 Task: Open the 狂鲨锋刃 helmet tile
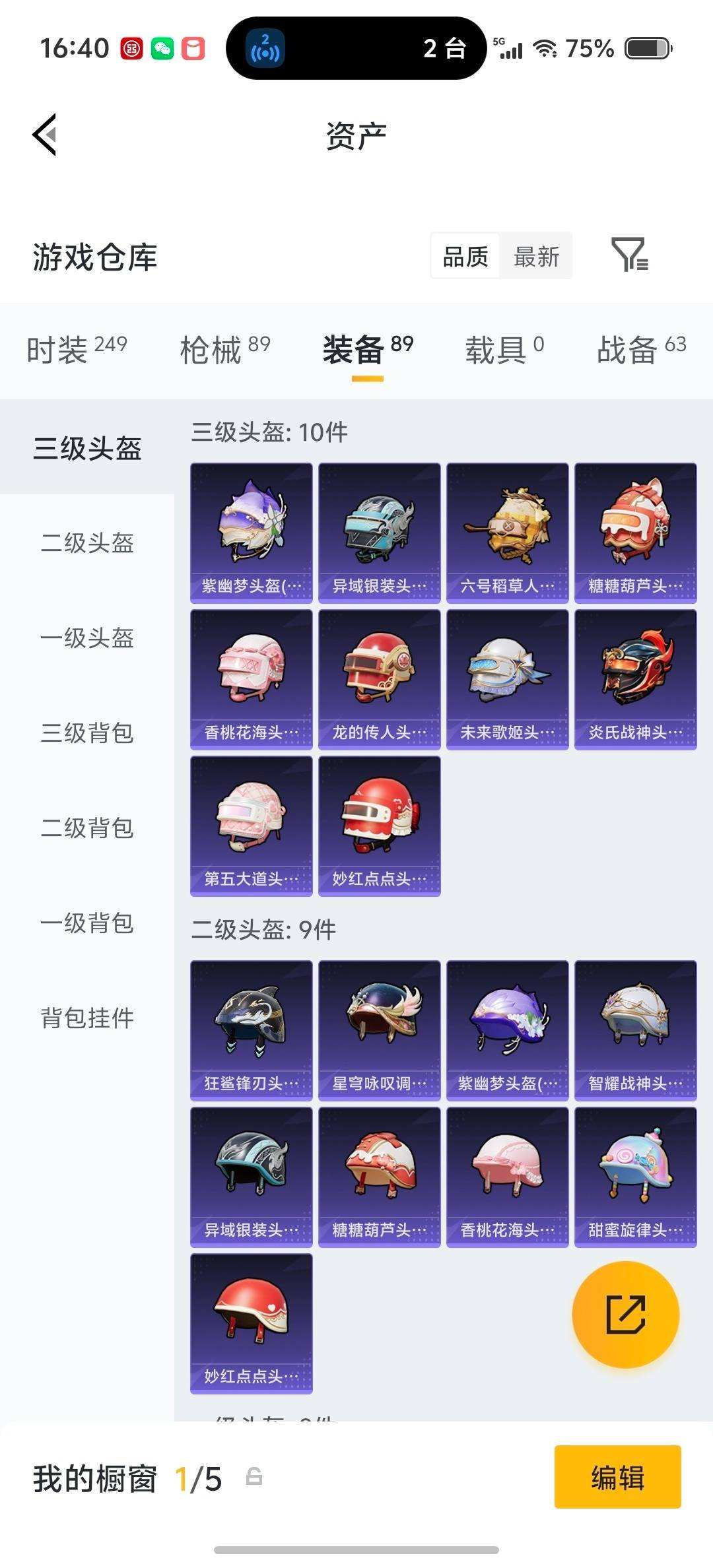pyautogui.click(x=251, y=1030)
